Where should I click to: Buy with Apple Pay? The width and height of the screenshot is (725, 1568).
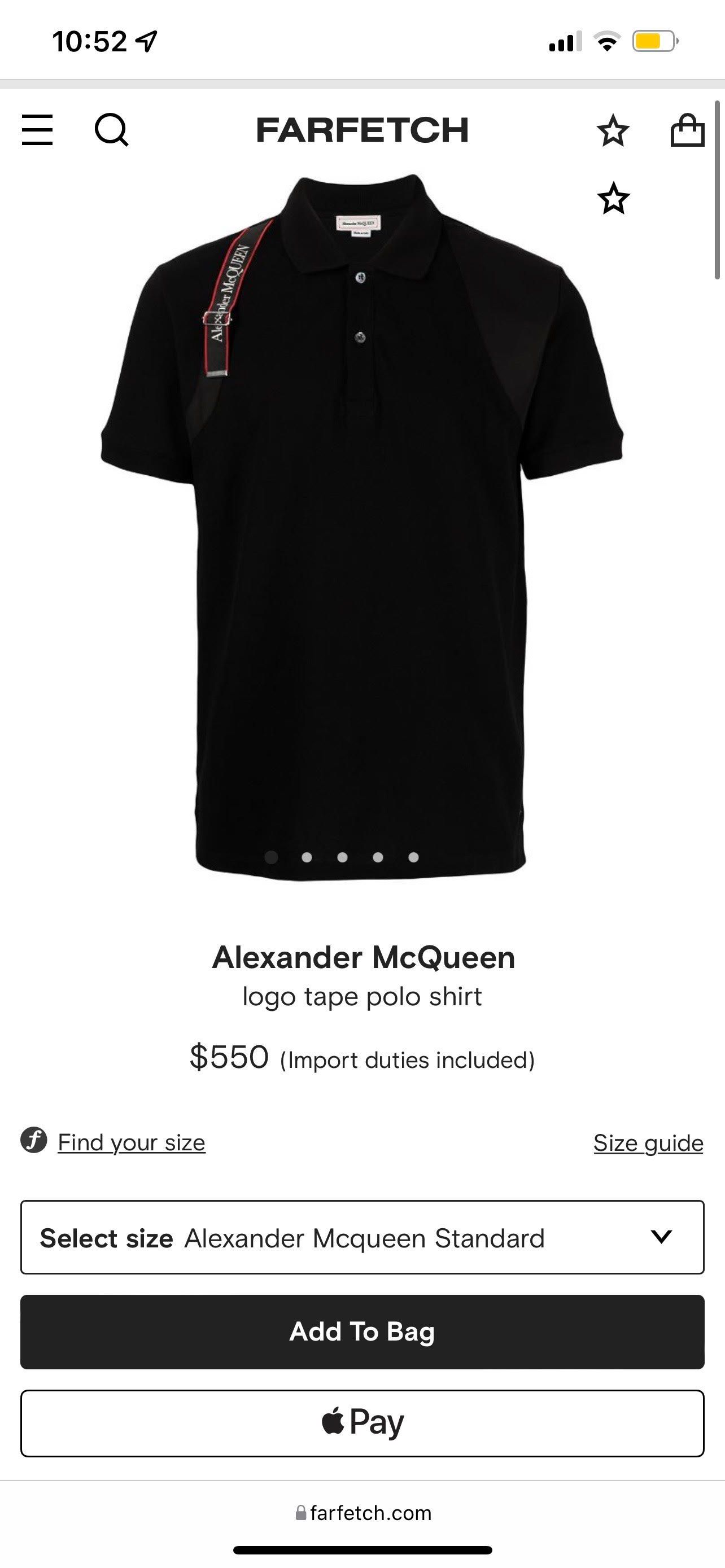click(x=362, y=1423)
